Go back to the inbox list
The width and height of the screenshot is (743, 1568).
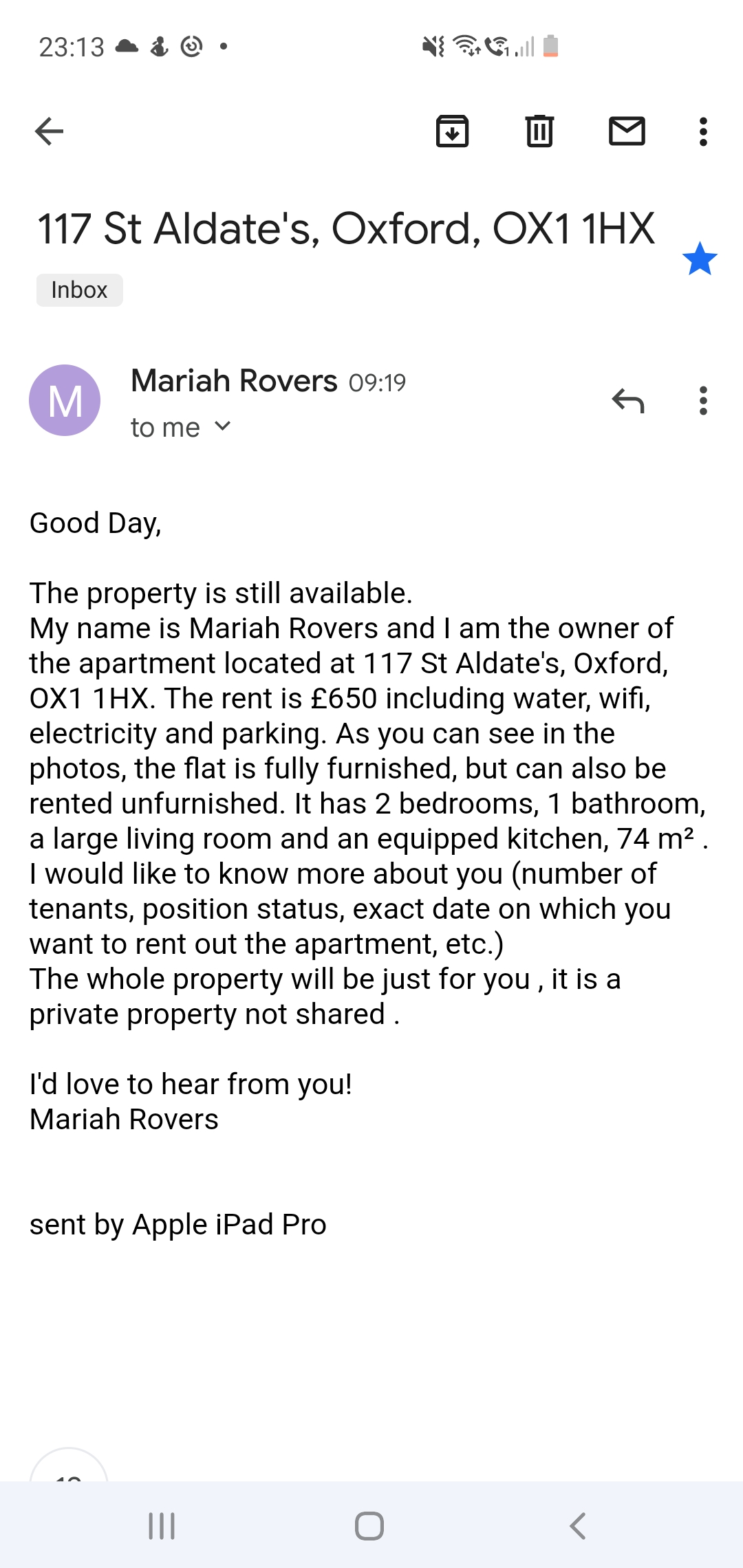49,131
